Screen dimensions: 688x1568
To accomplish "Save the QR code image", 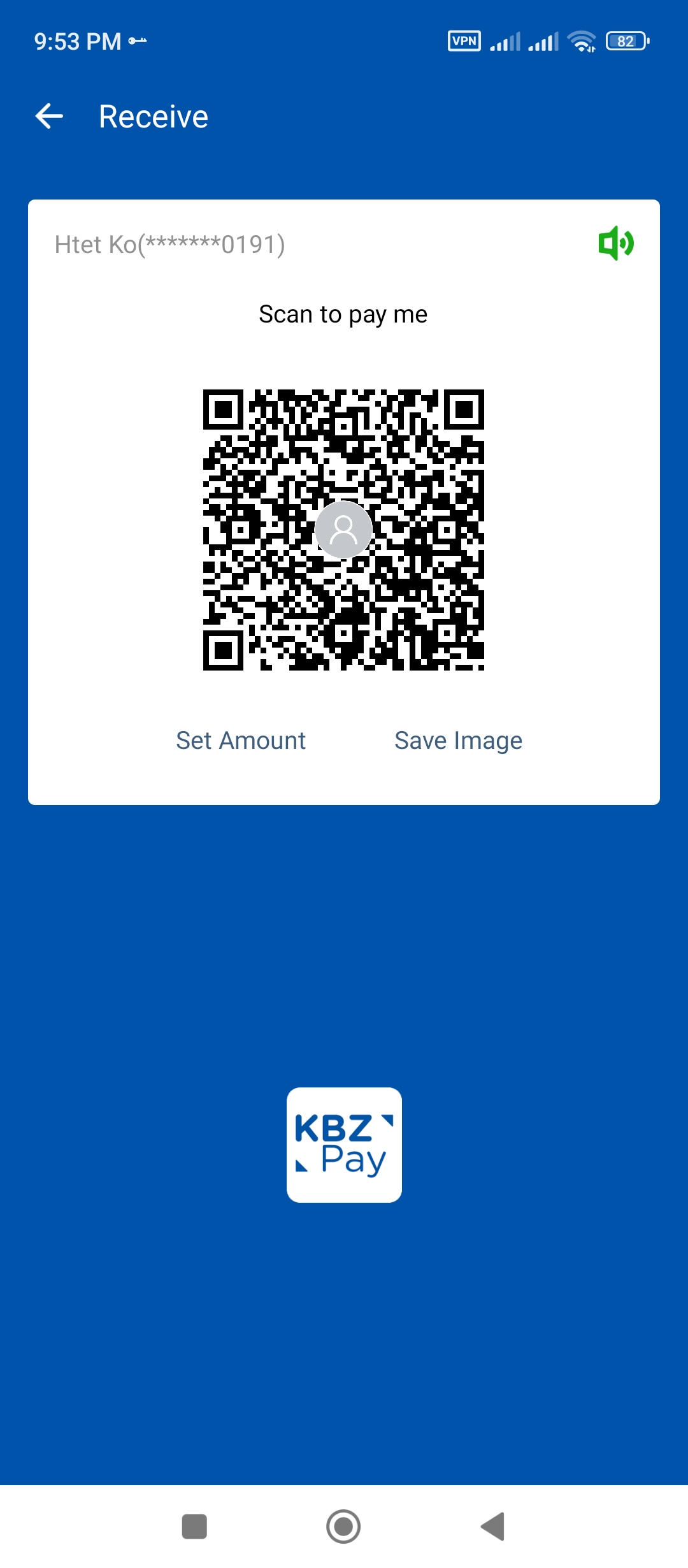I will [x=458, y=741].
